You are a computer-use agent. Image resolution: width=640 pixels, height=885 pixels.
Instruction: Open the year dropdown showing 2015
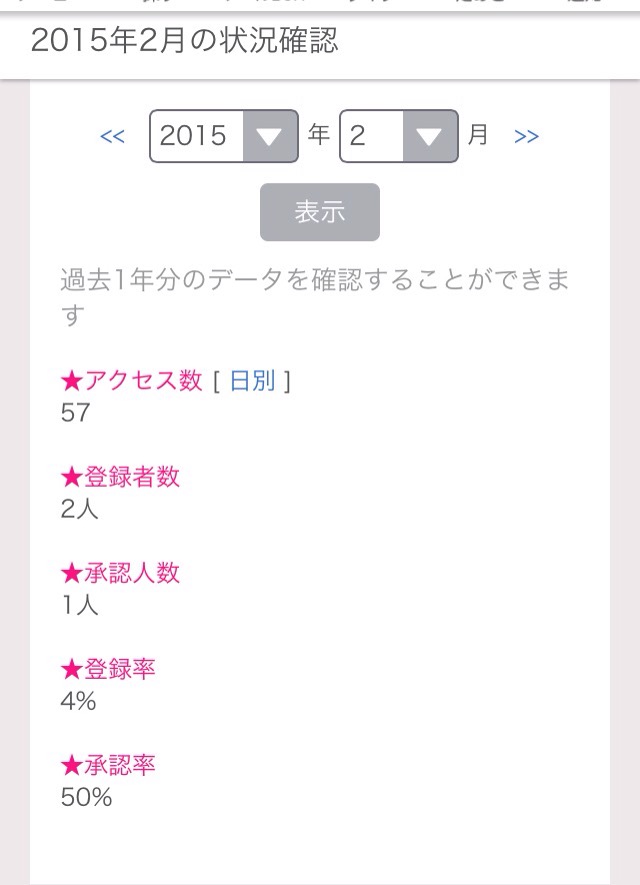pos(224,136)
